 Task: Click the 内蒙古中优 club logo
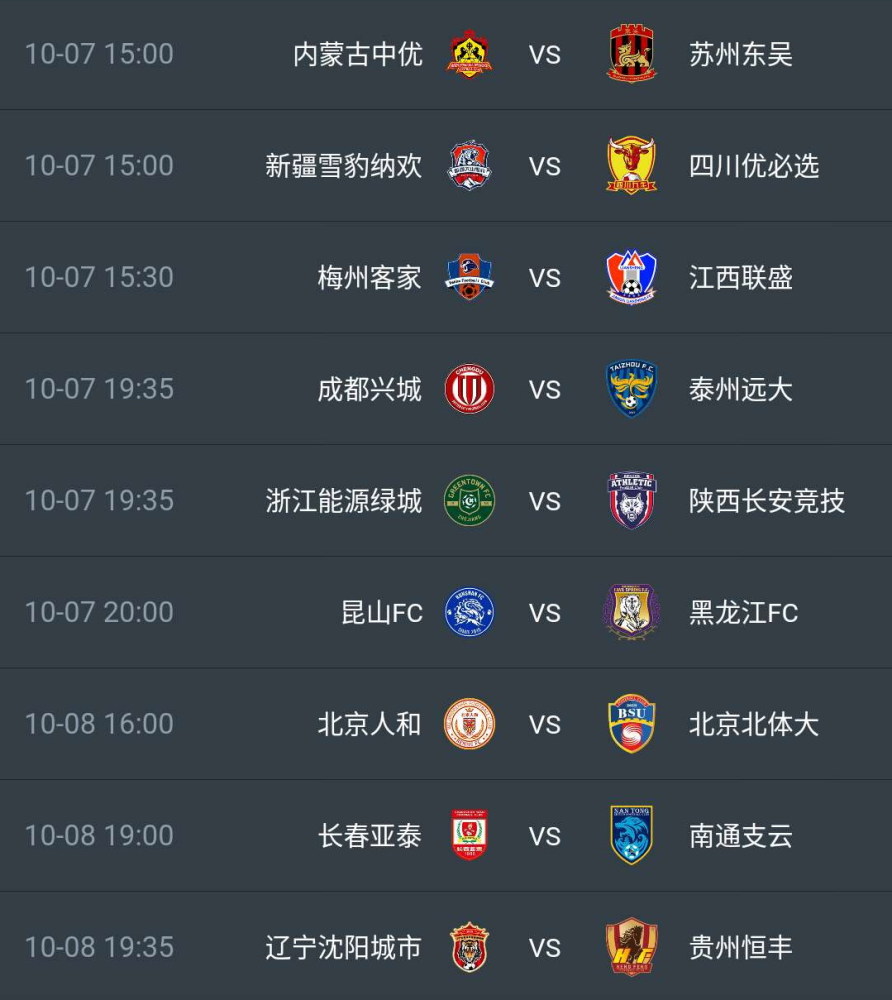(x=469, y=55)
